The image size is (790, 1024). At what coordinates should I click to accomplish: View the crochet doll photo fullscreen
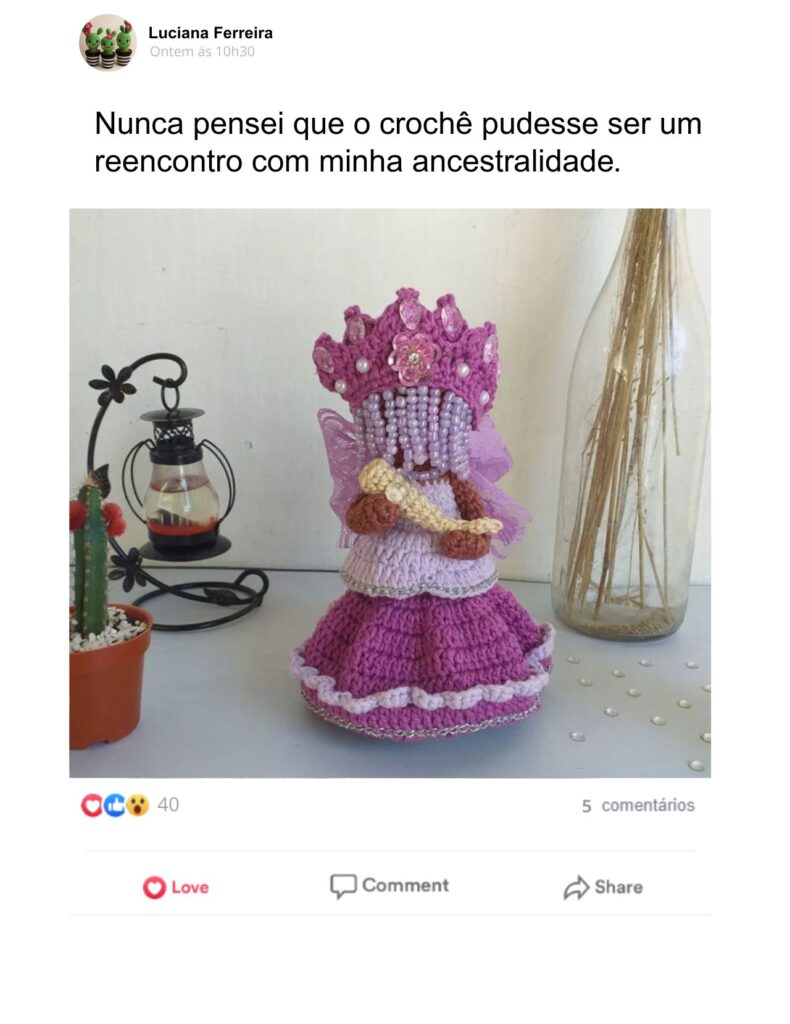[x=390, y=492]
